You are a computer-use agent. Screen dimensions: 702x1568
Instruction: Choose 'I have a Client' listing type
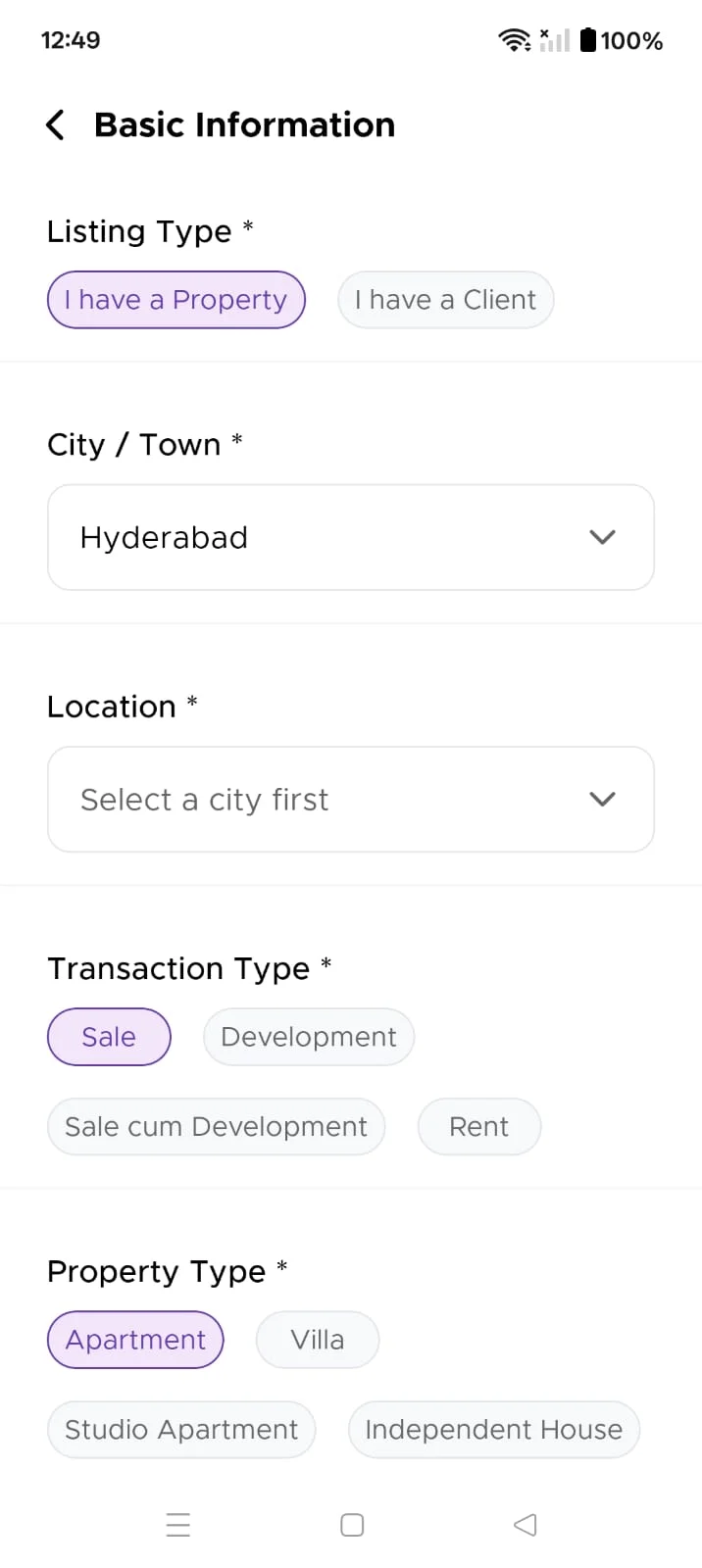coord(446,300)
